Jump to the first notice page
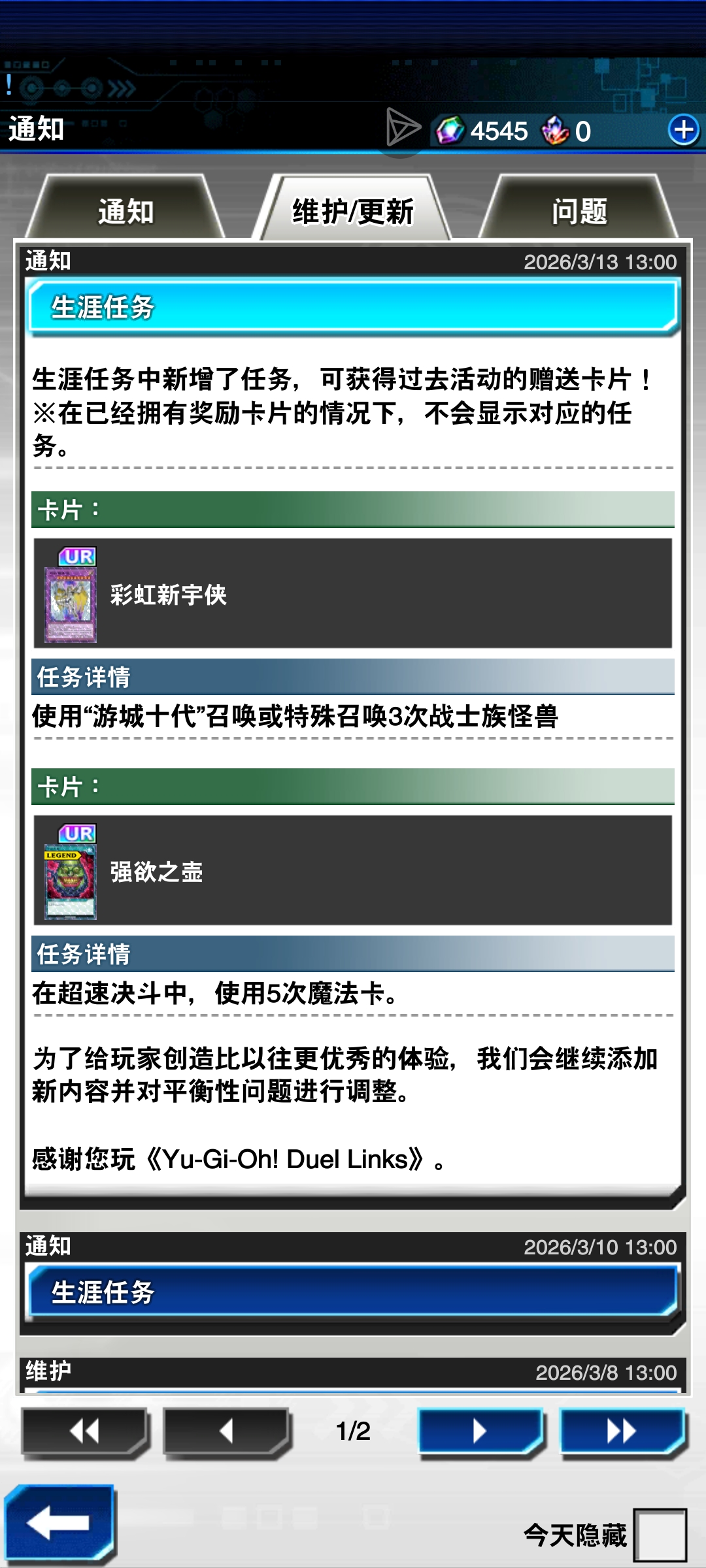 pos(85,1431)
